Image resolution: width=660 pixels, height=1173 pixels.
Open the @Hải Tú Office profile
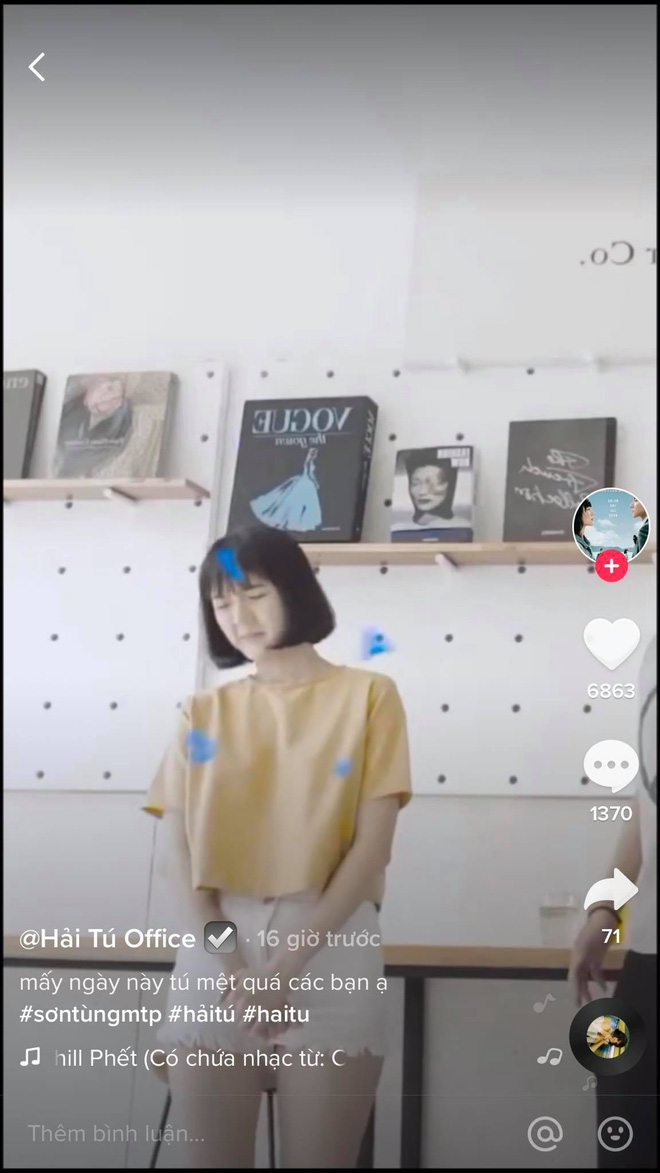[x=108, y=939]
